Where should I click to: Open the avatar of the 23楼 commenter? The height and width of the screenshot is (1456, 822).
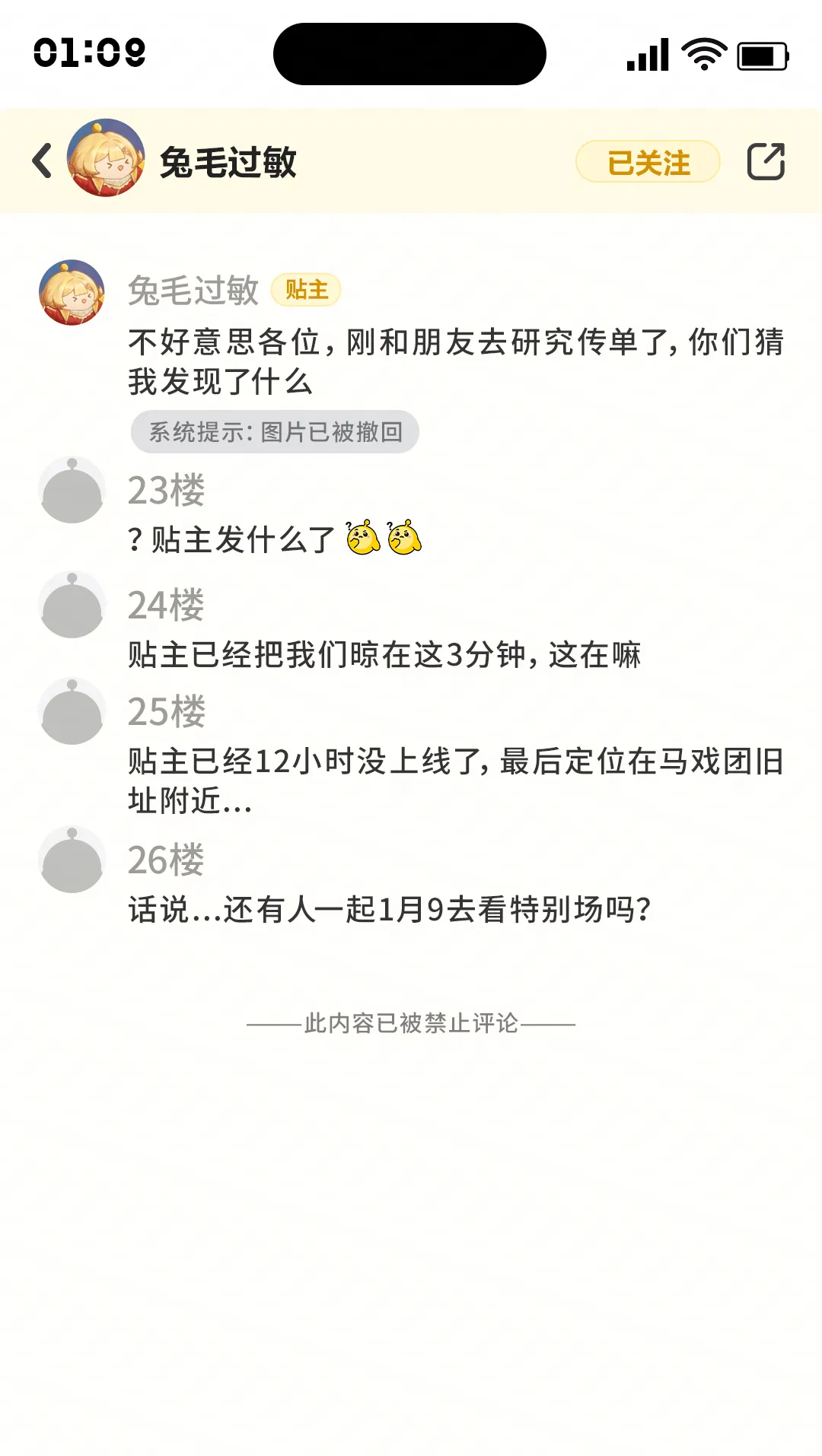coord(72,490)
